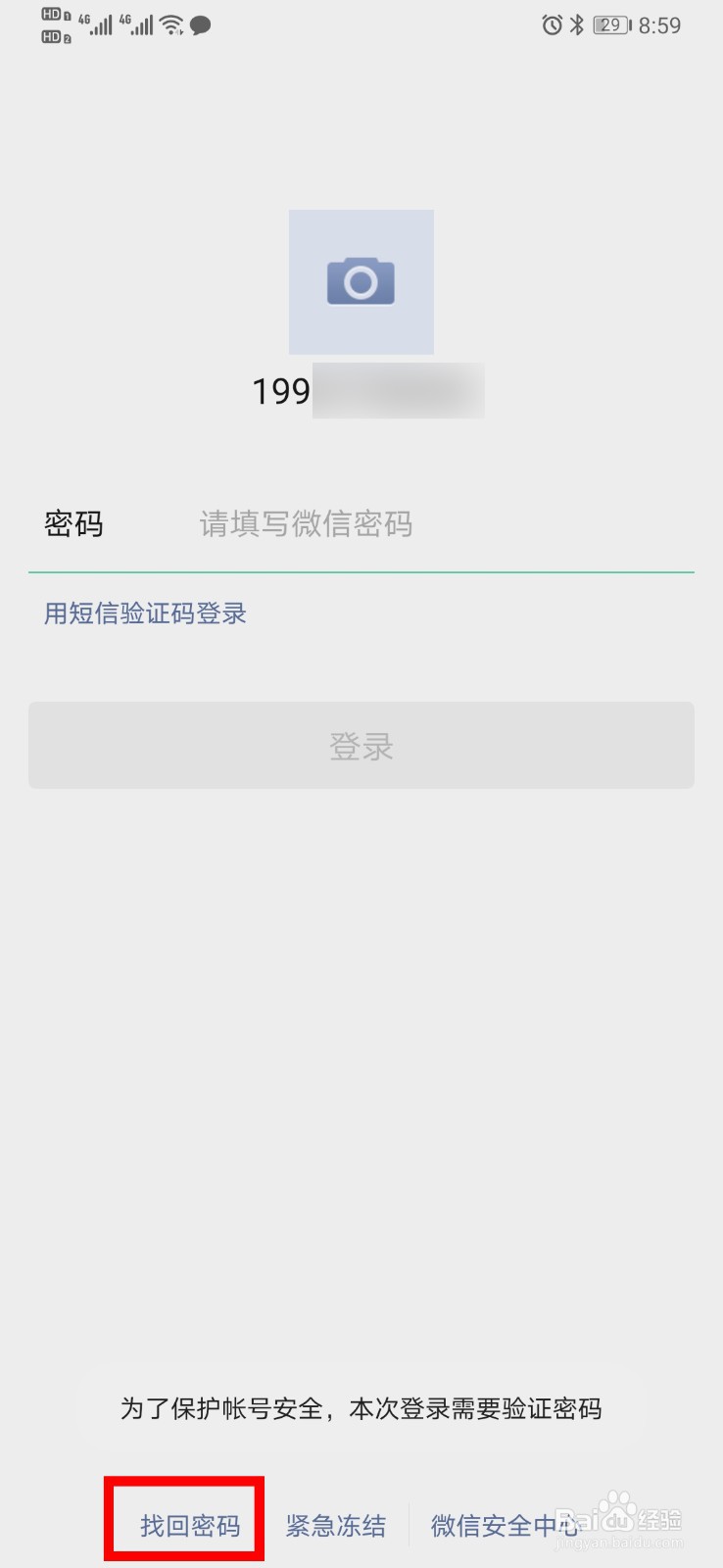
Task: Tap 找回密码 to recover password
Action: click(x=184, y=1522)
